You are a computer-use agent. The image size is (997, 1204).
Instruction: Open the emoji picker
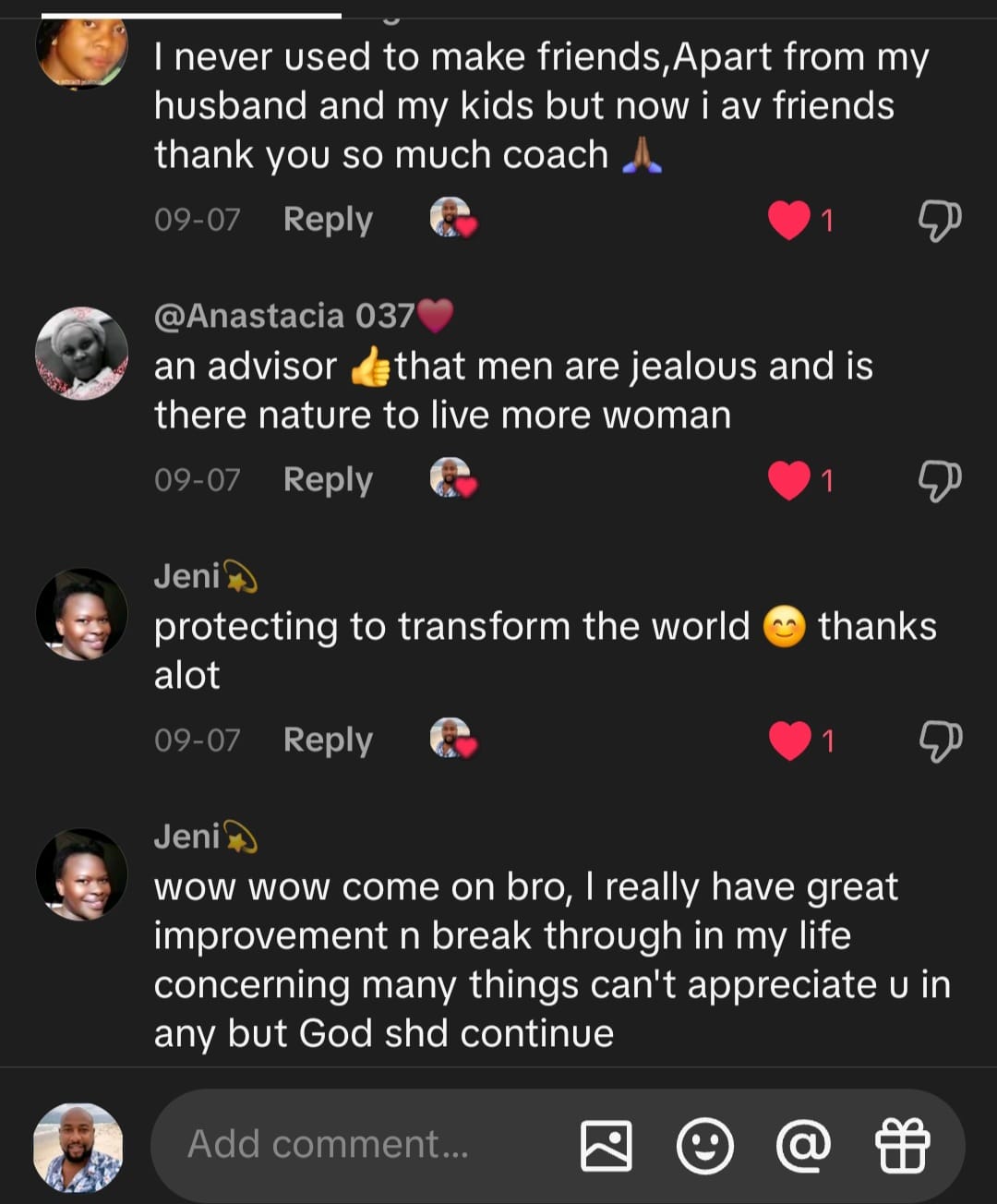point(704,1146)
